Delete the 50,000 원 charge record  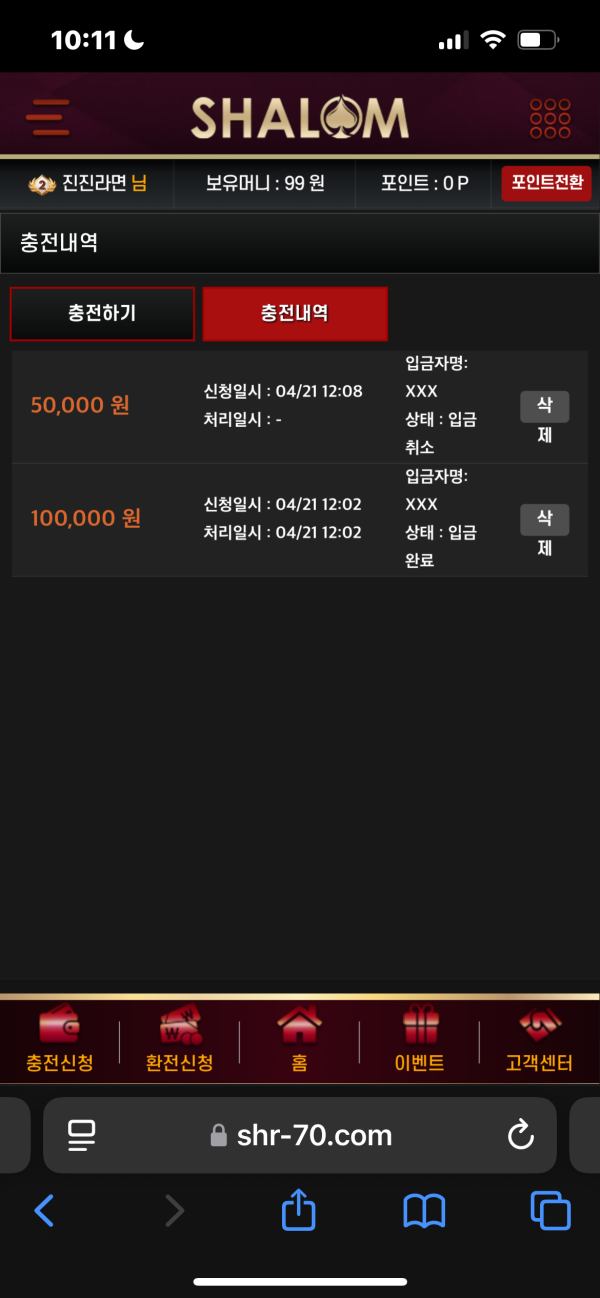coord(544,419)
